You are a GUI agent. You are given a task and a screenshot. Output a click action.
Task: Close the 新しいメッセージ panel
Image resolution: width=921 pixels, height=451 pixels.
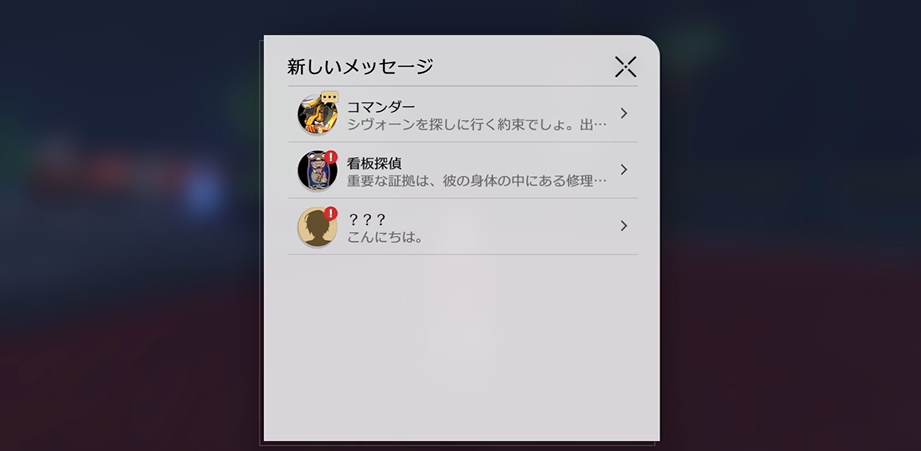pos(625,67)
